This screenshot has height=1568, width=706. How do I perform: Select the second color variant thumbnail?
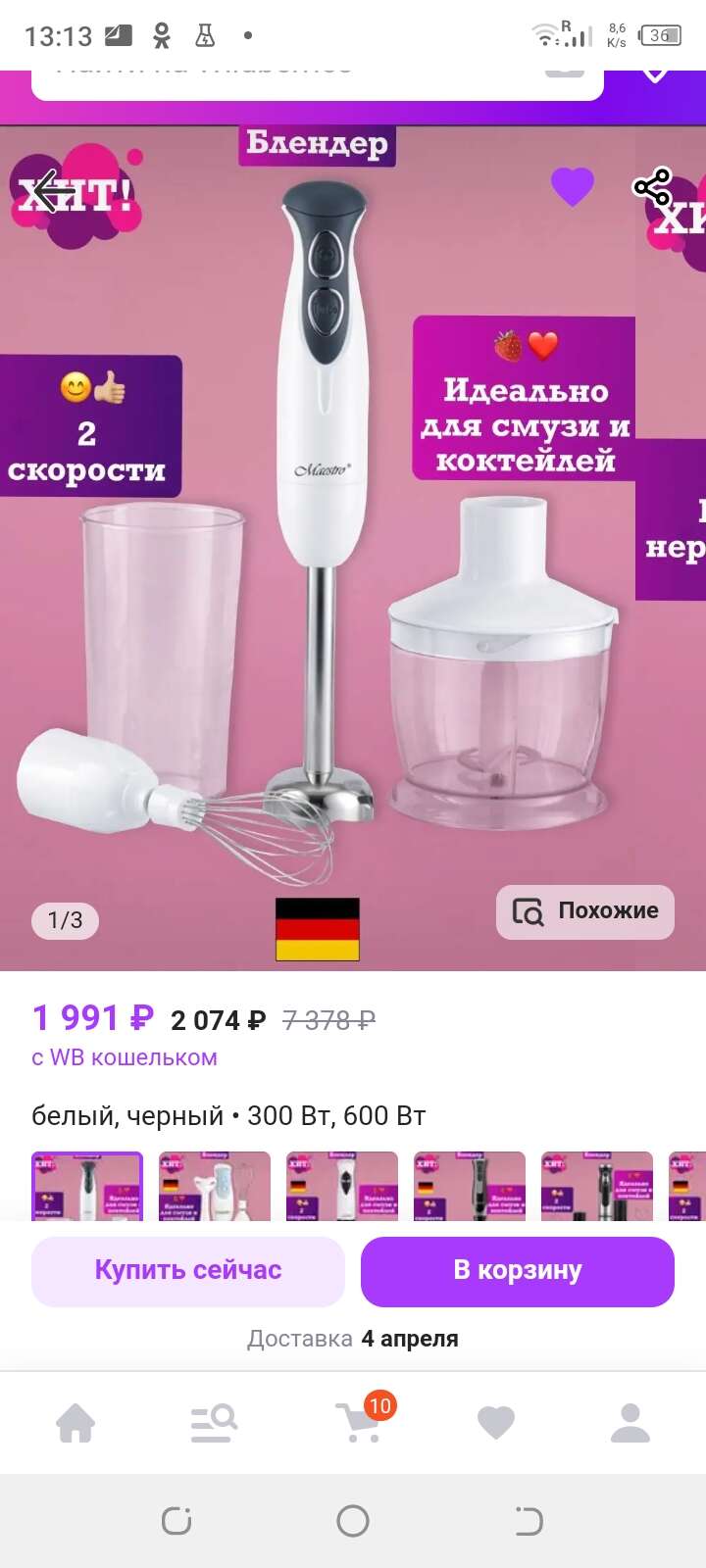215,1186
